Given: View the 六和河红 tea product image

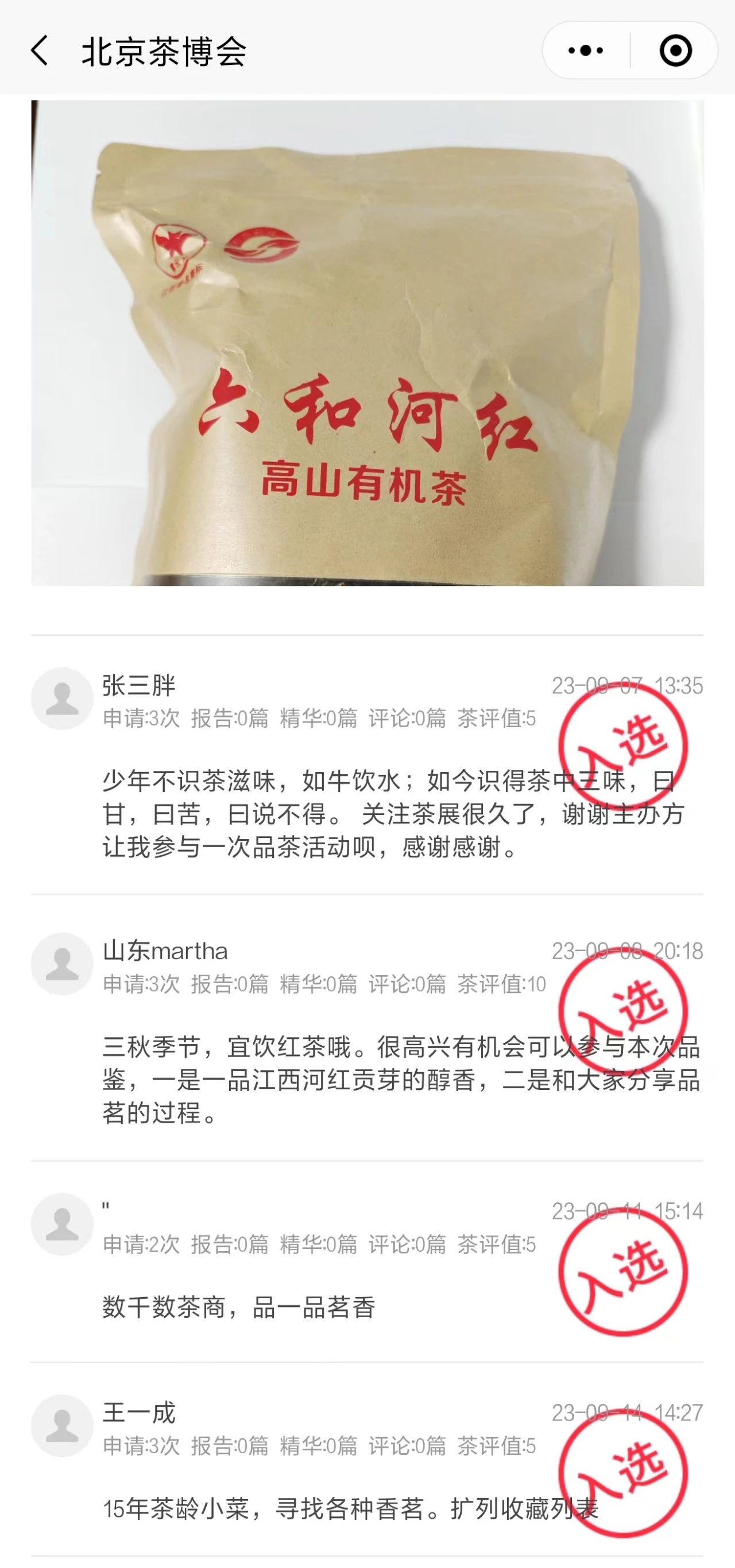Looking at the screenshot, I should [367, 343].
